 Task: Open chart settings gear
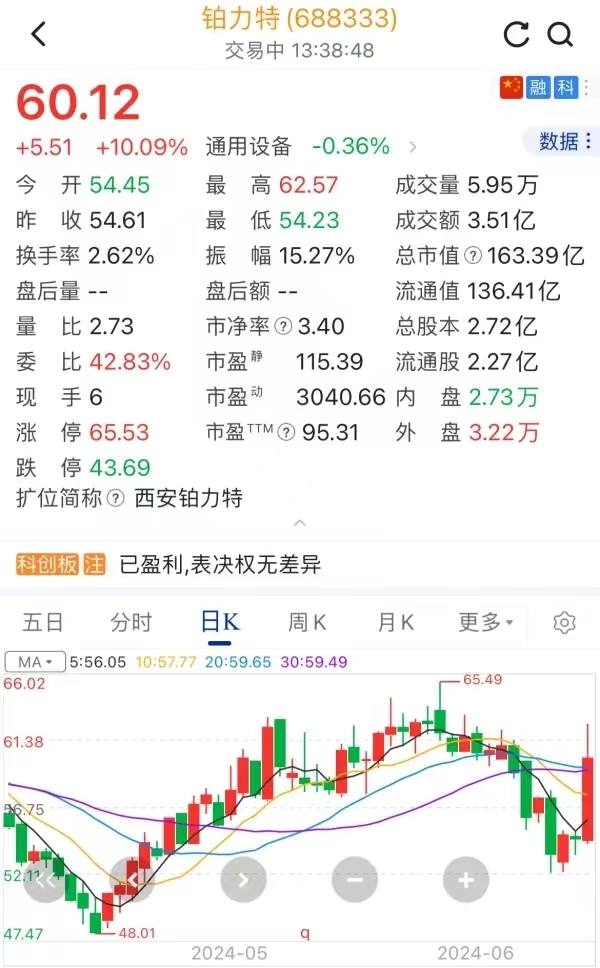(564, 623)
